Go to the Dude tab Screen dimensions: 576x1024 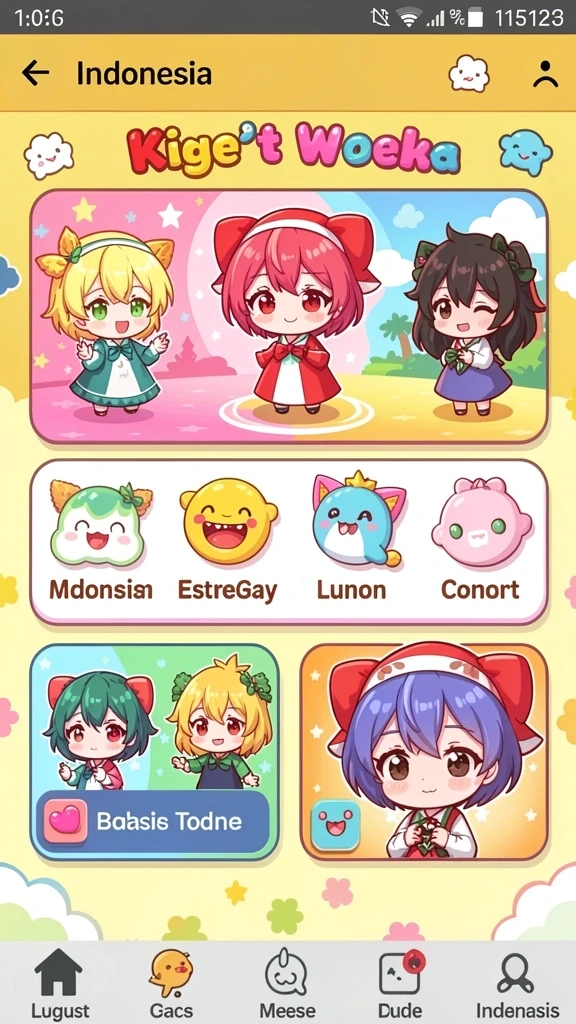[402, 984]
